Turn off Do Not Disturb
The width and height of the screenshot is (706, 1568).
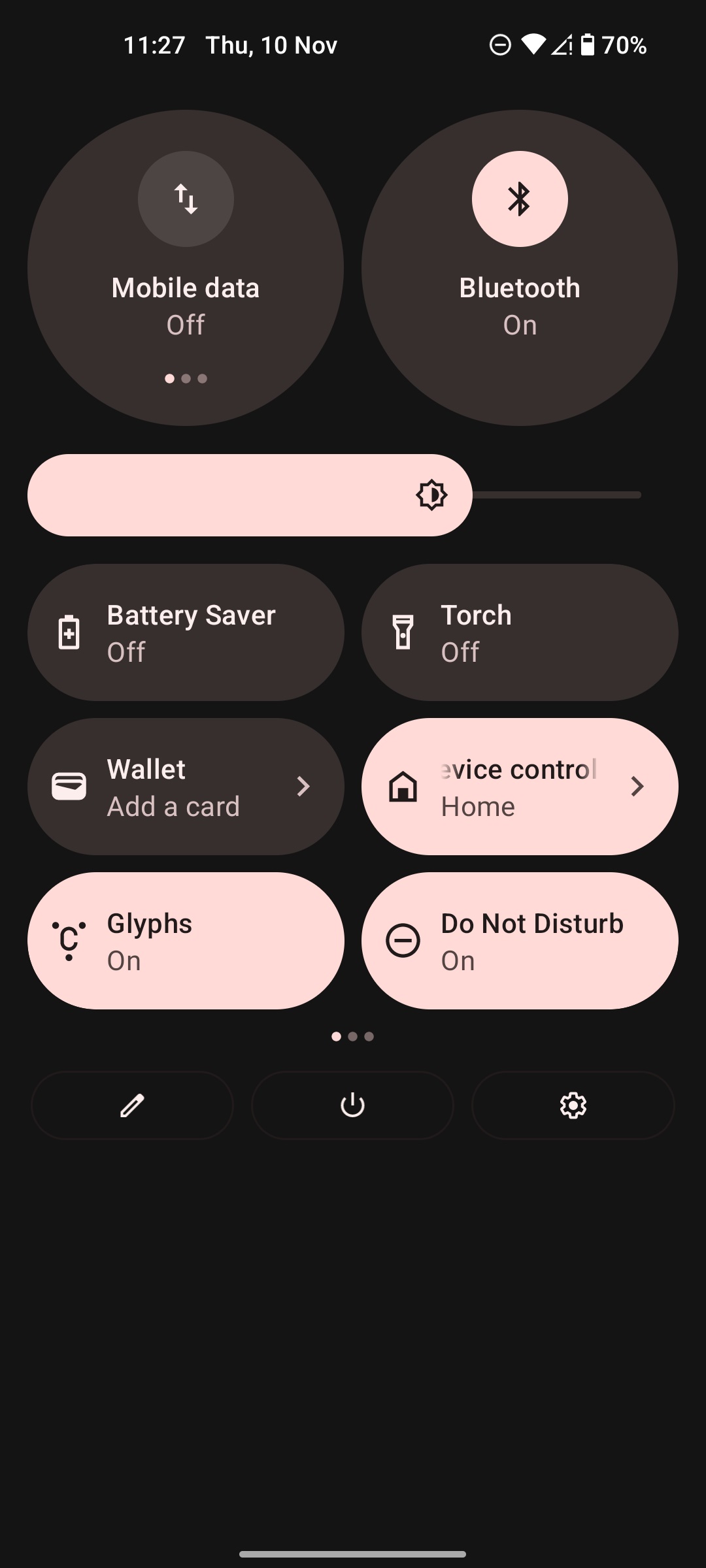coord(520,941)
